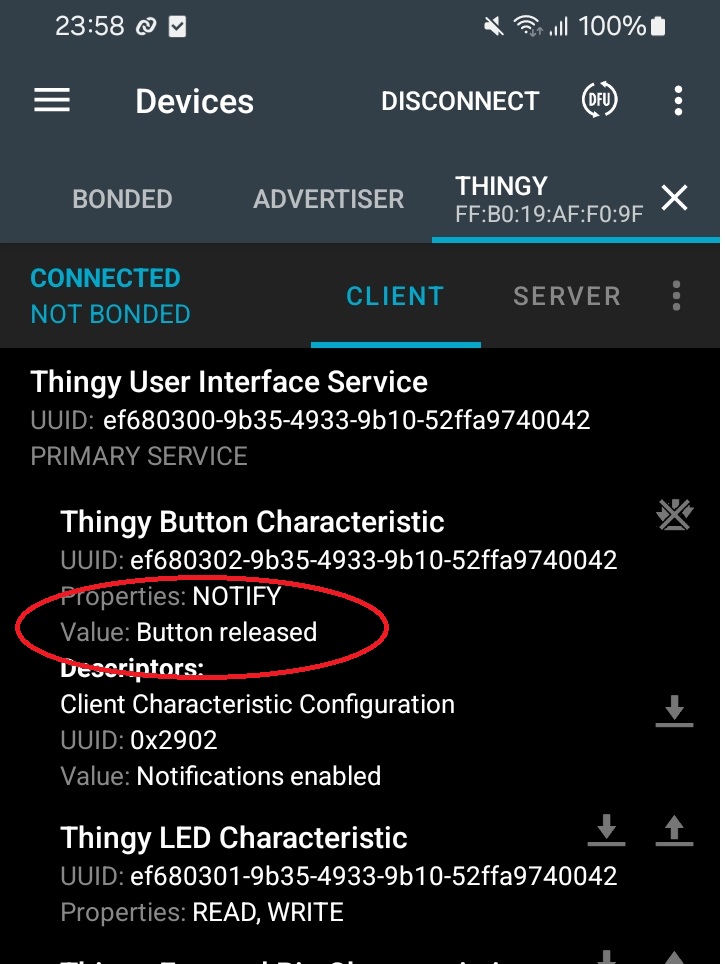Read the Thingy LED Characteristic value

point(606,830)
